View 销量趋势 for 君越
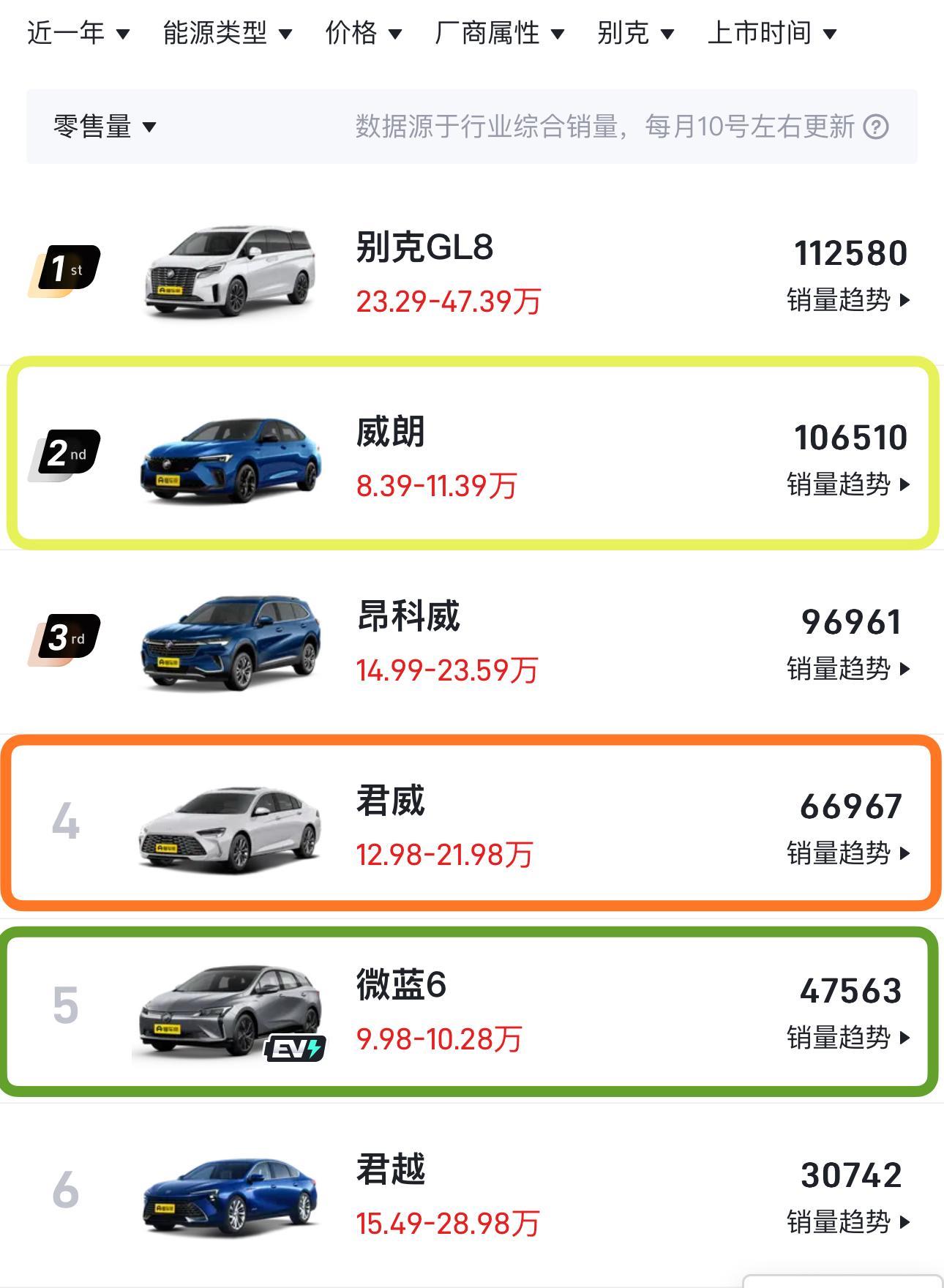Screen dimensions: 944x1288 click(847, 1222)
